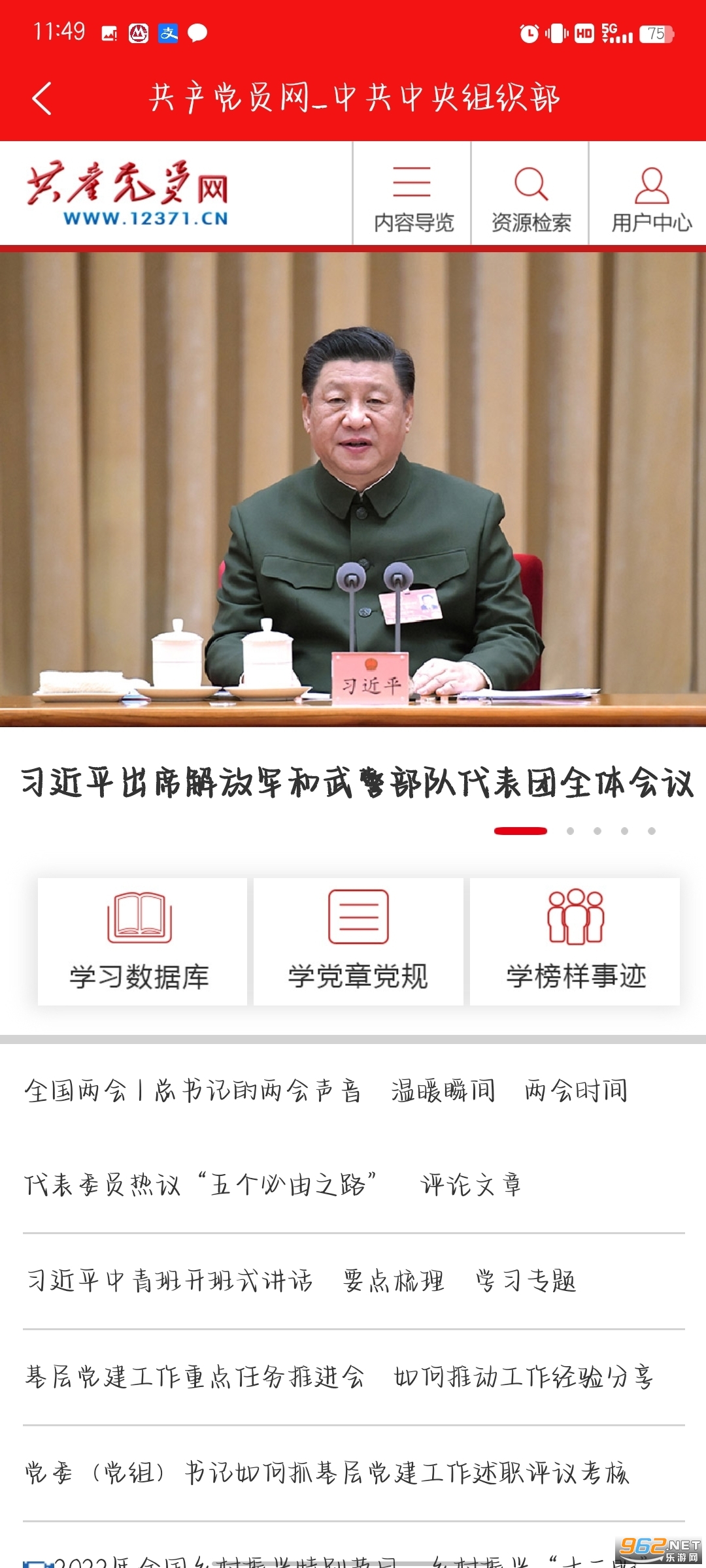The image size is (706, 1568).
Task: Open 学榜样事迹 tile
Action: pos(575,941)
